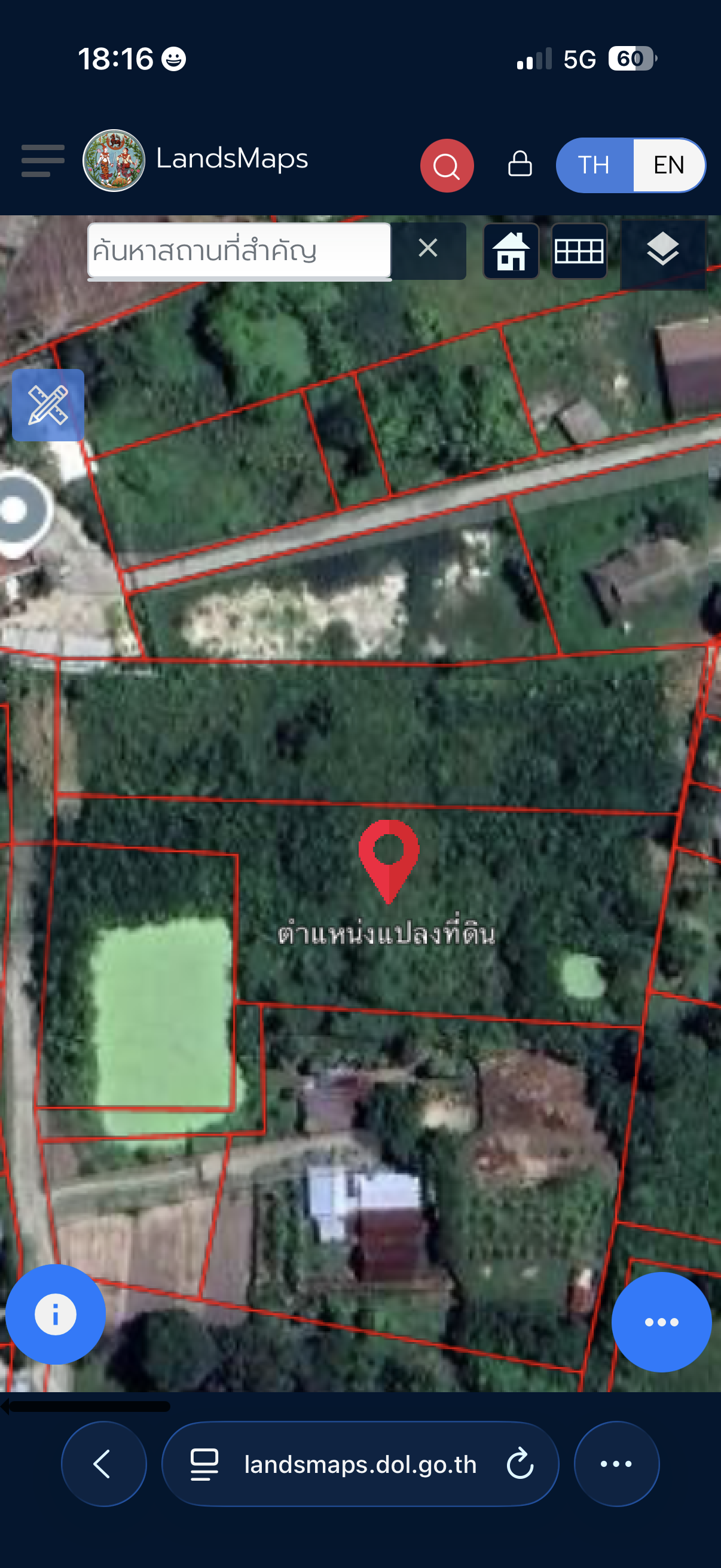Switch language to TH
Image resolution: width=721 pixels, height=1568 pixels.
click(594, 165)
